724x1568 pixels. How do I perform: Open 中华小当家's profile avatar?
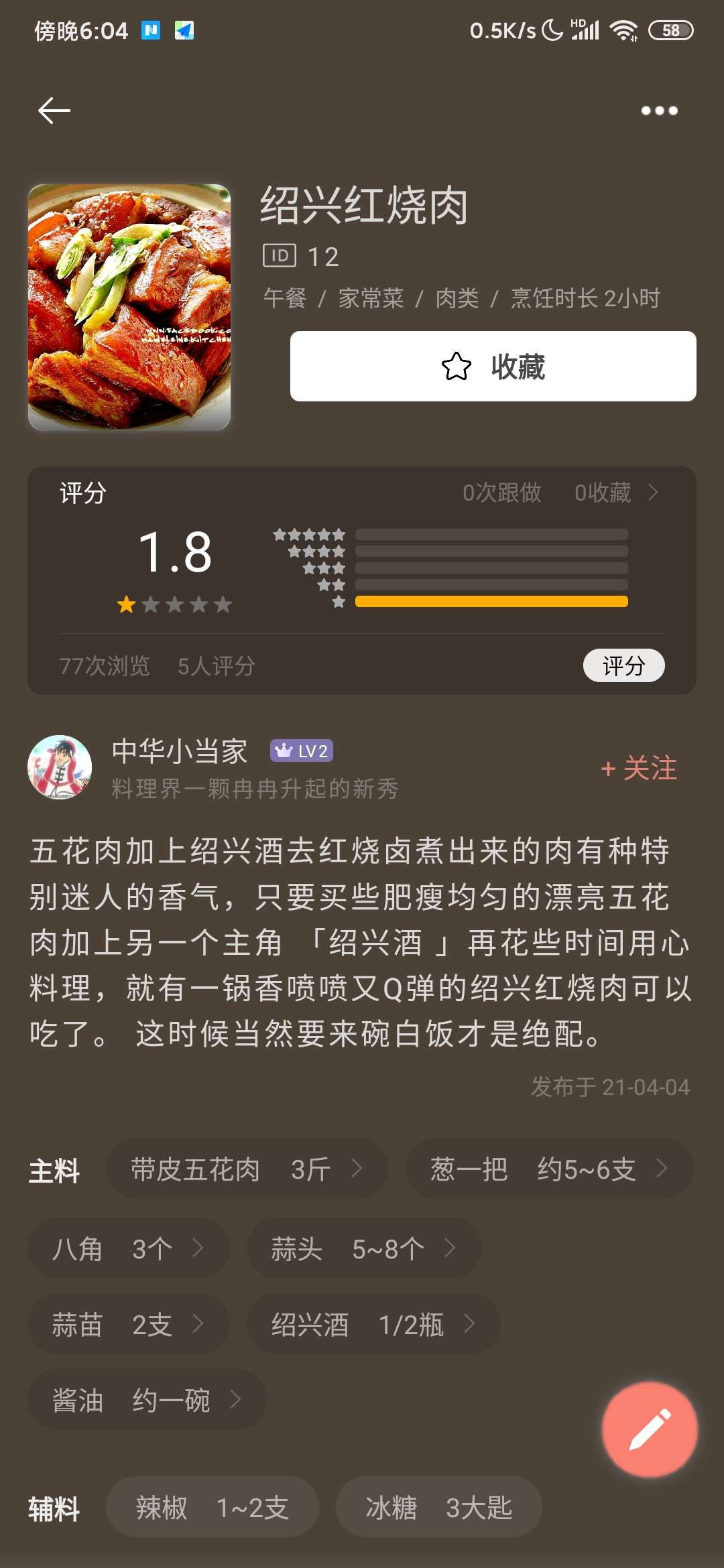[x=60, y=768]
